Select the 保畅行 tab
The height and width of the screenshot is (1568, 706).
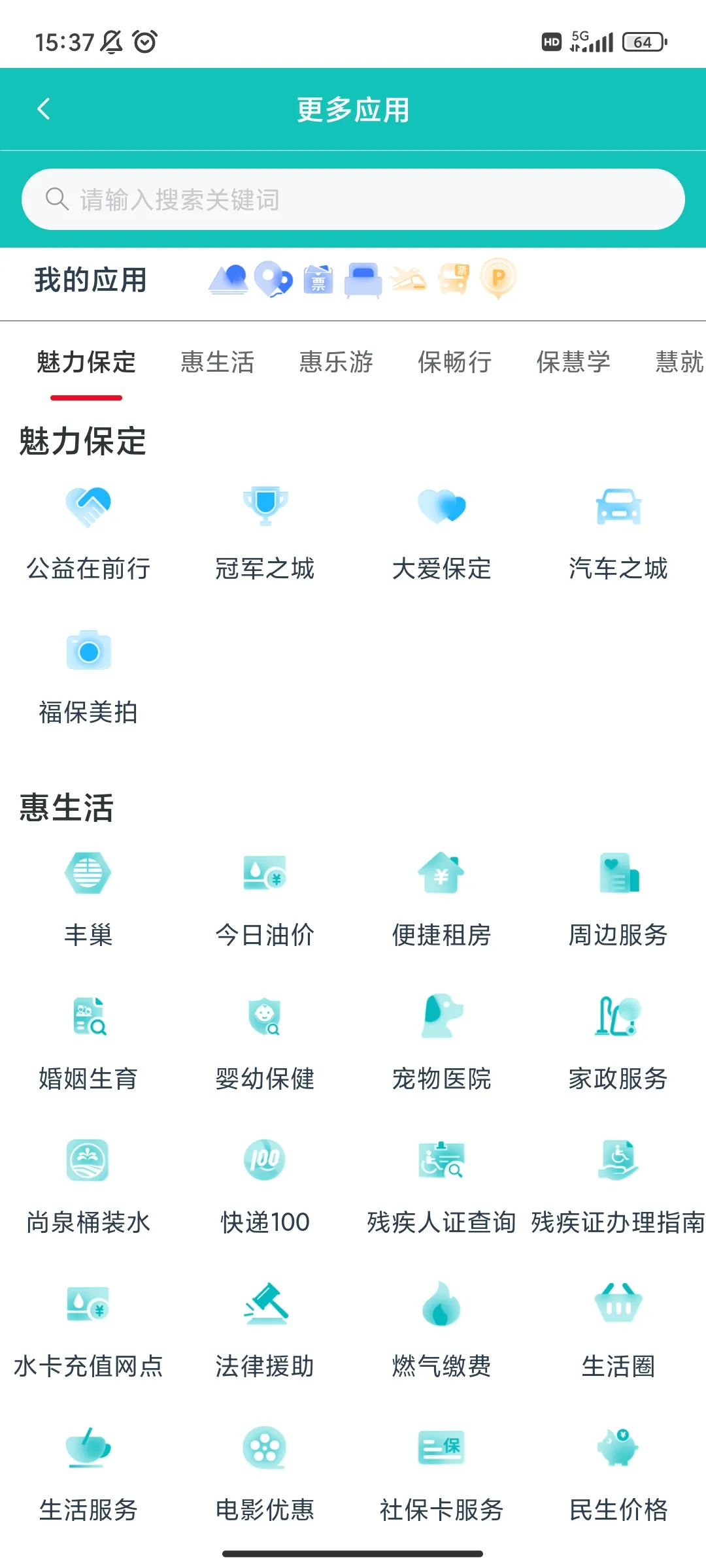click(455, 362)
